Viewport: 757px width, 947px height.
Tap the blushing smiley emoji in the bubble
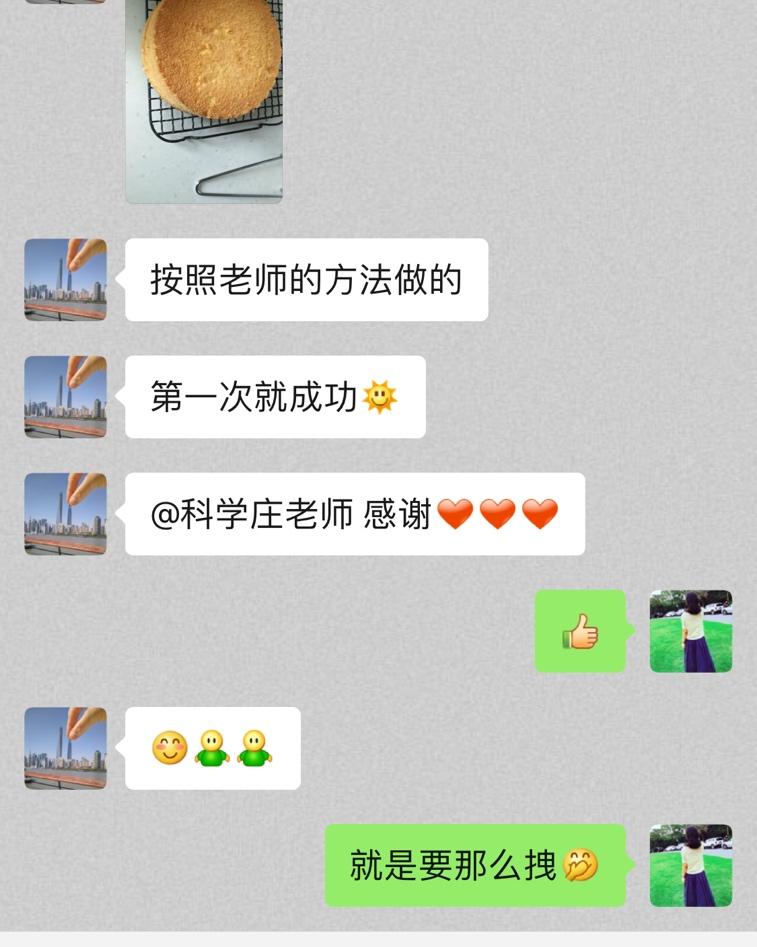click(170, 750)
